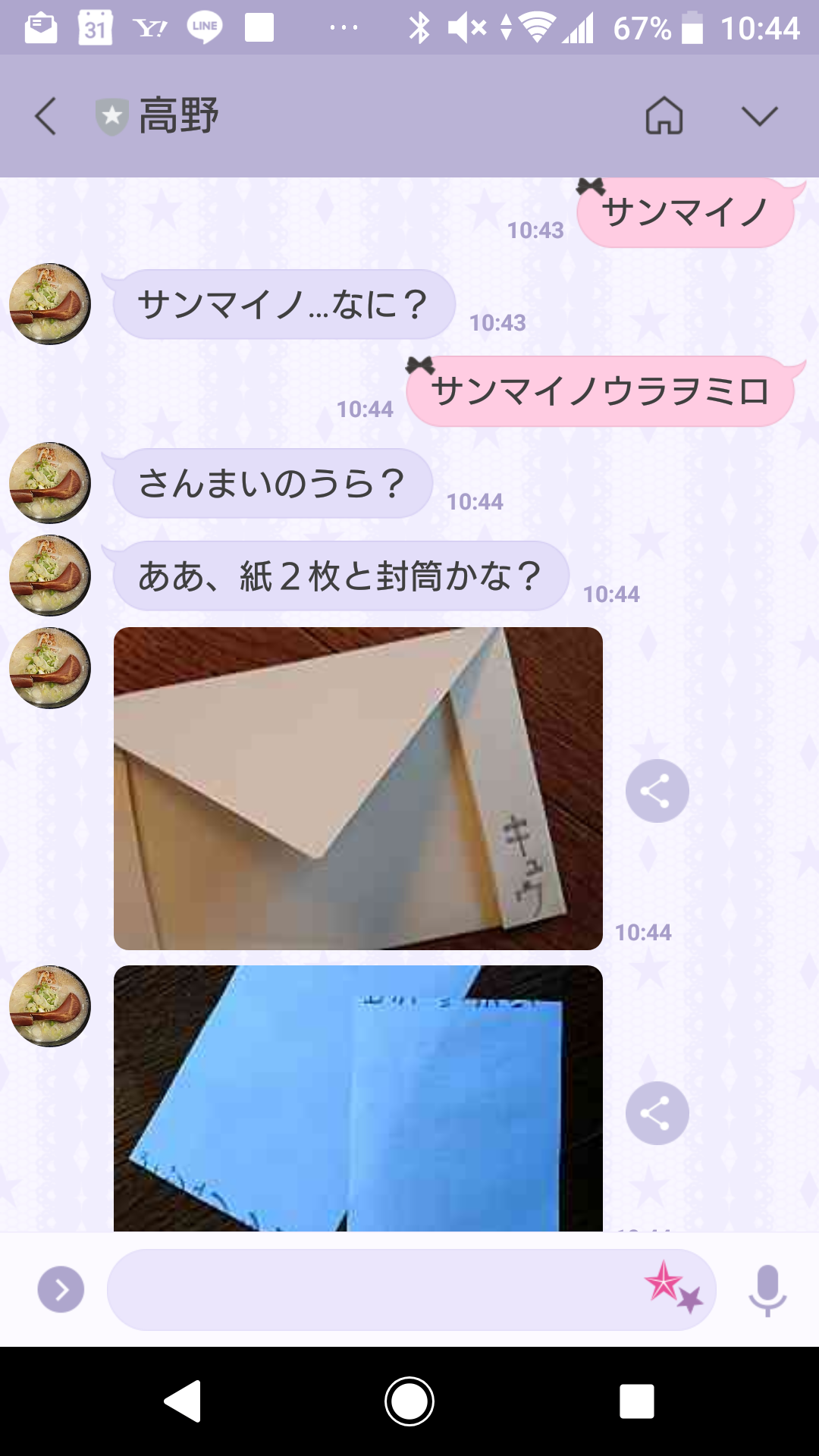This screenshot has width=819, height=1456.
Task: Tap the message input field
Action: 372,1289
